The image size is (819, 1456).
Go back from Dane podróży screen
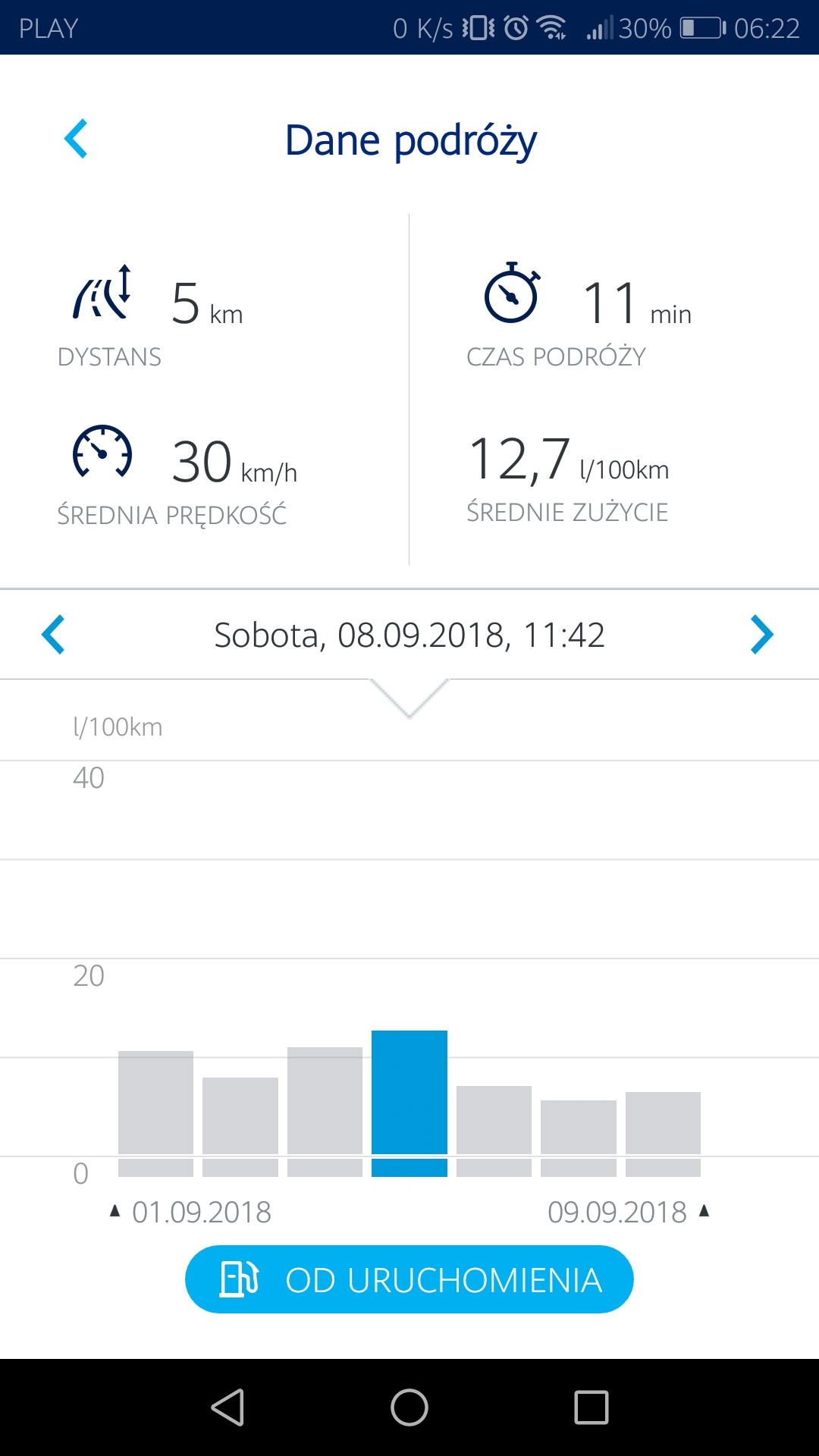coord(76,140)
